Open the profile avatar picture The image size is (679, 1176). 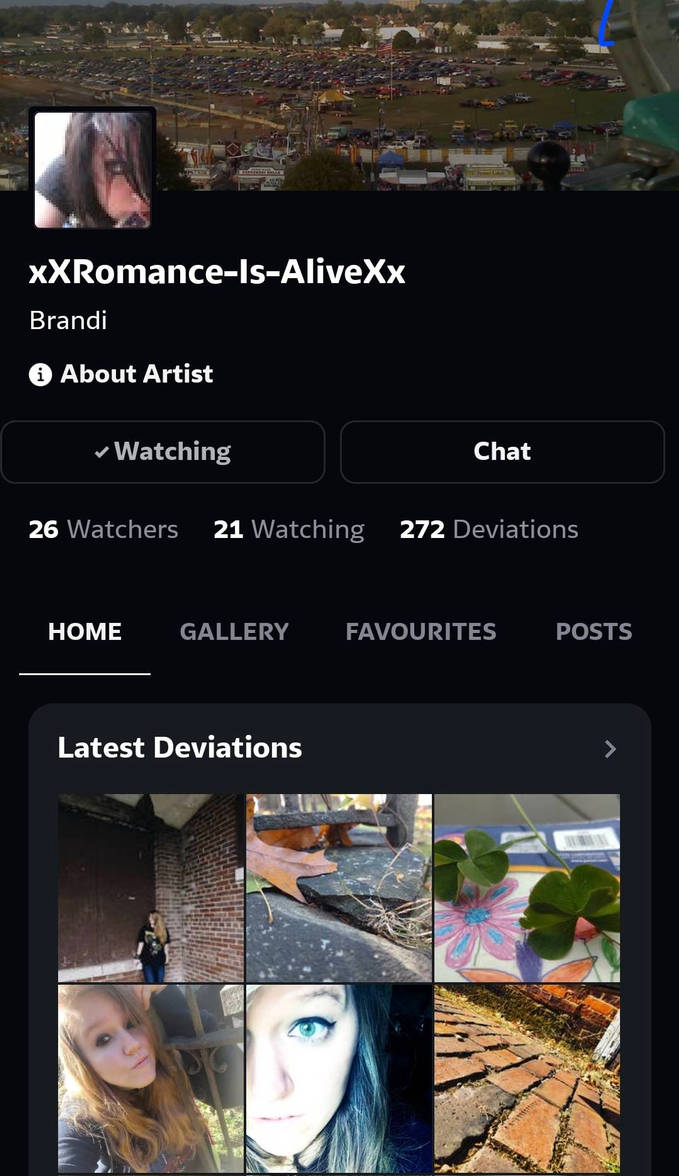93,169
